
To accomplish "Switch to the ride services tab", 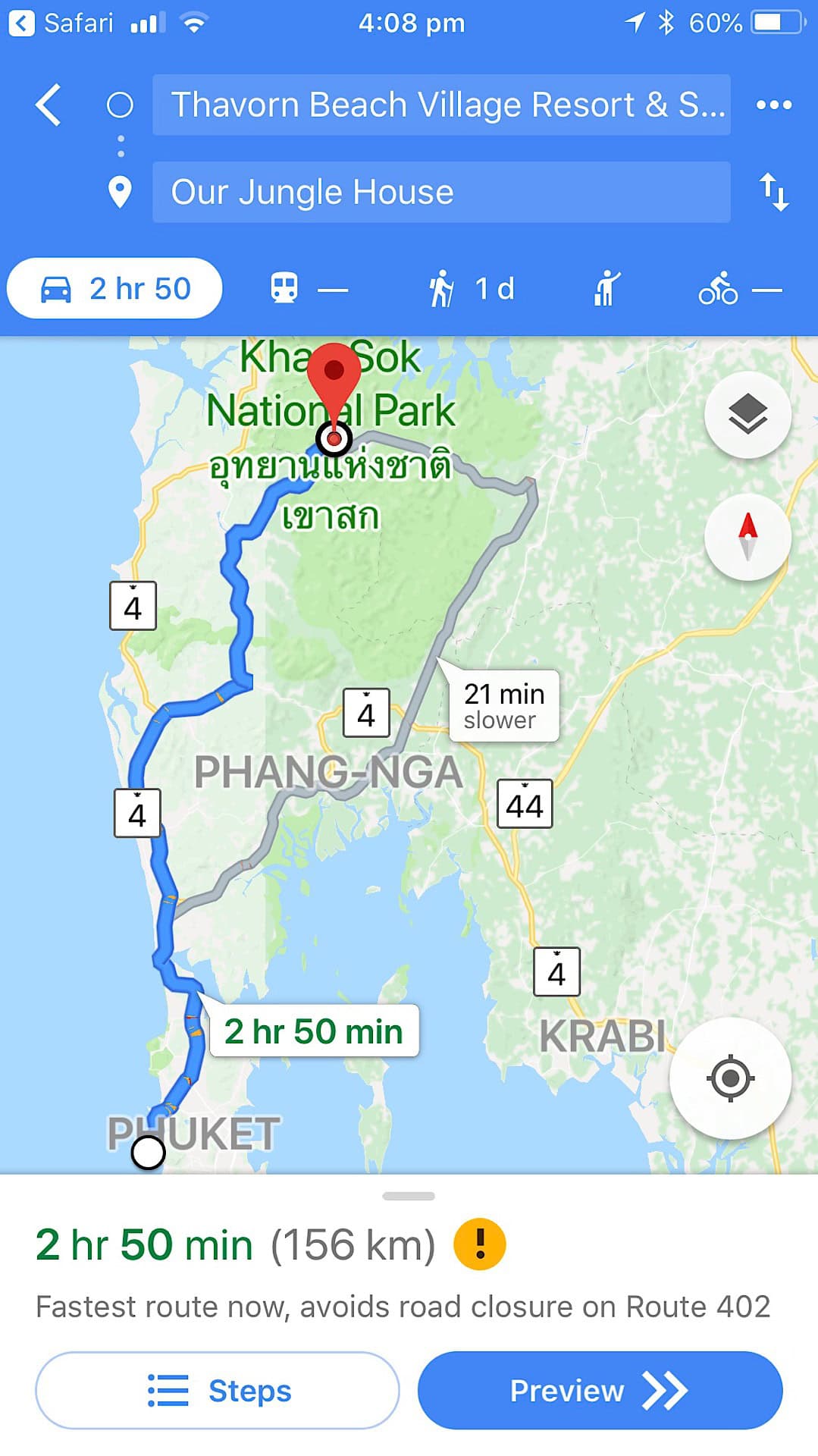I will 606,289.
